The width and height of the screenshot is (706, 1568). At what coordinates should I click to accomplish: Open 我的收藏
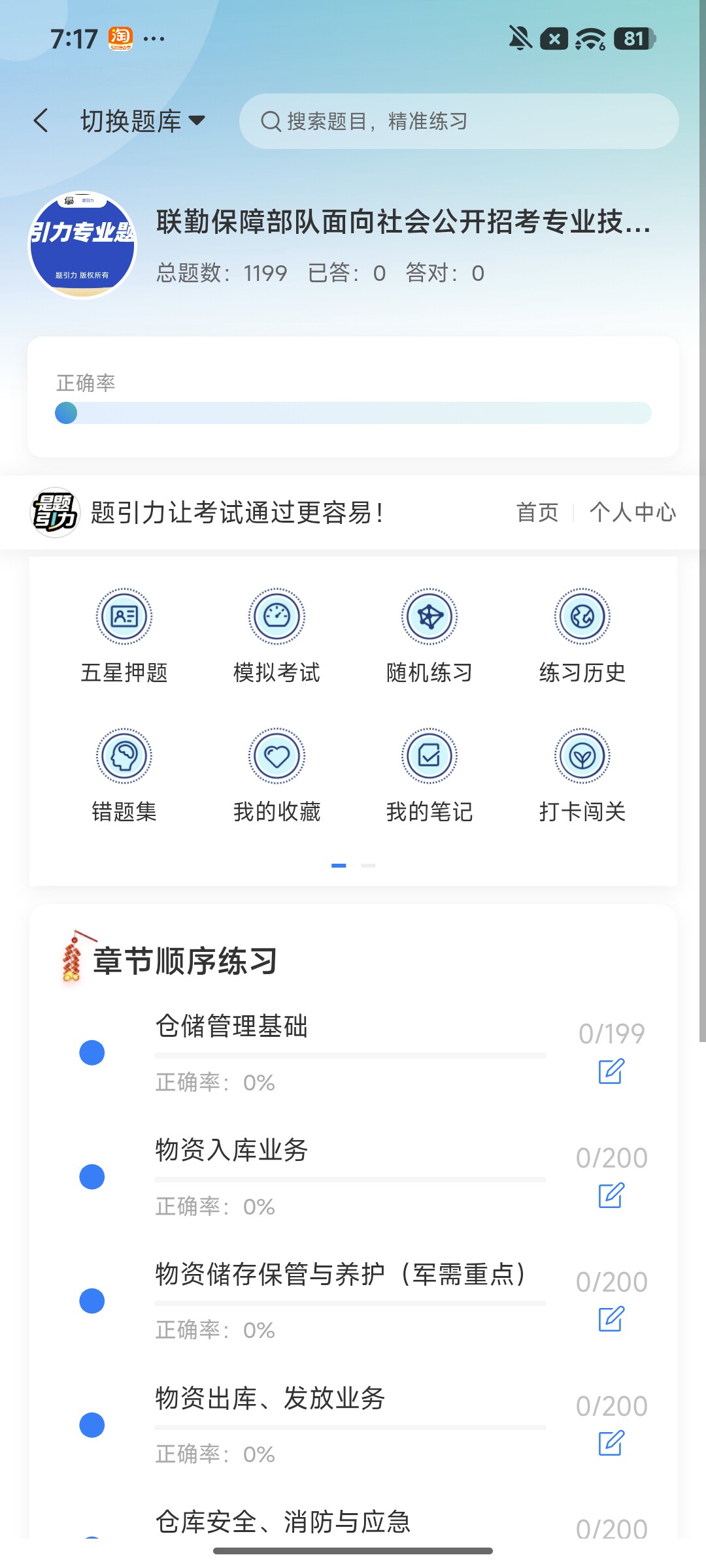[277, 776]
